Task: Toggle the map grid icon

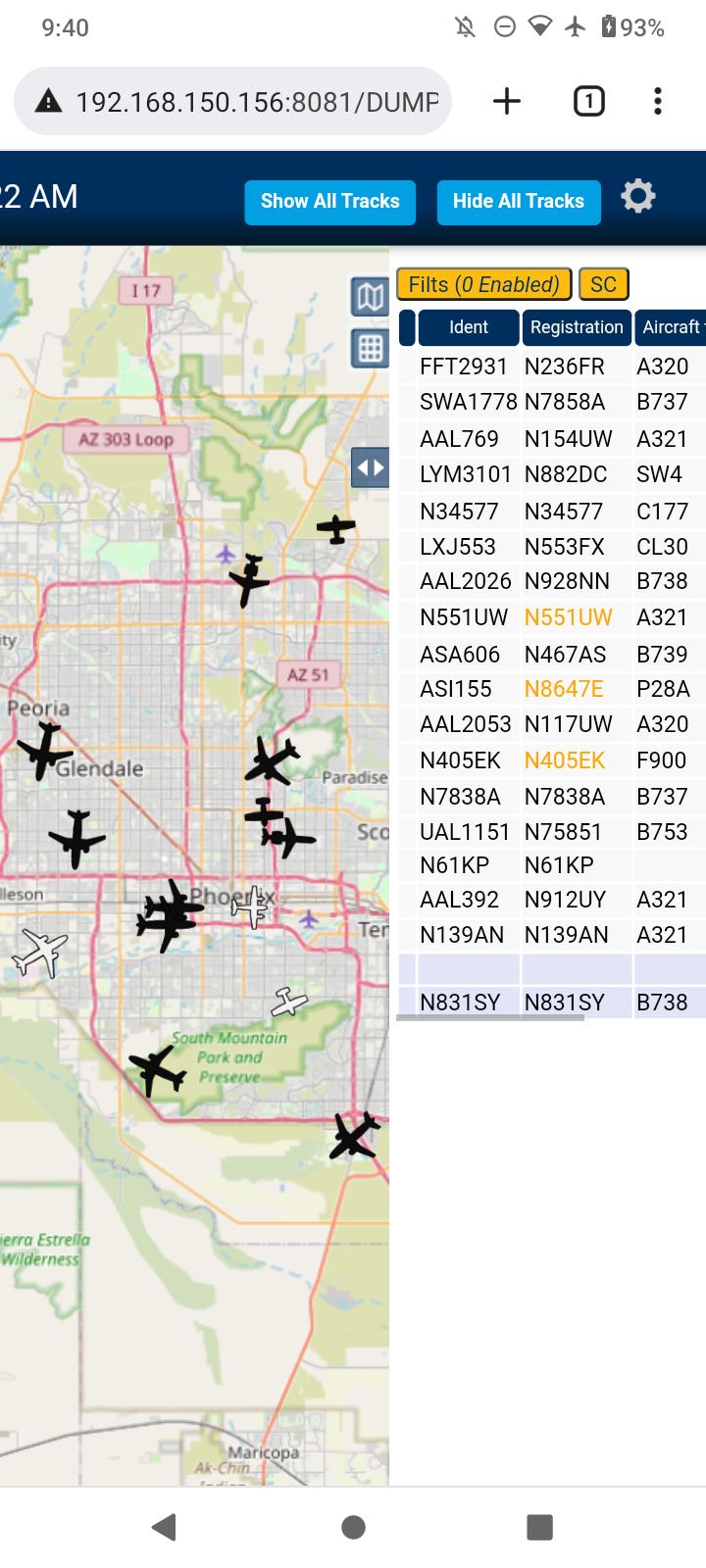Action: (370, 348)
